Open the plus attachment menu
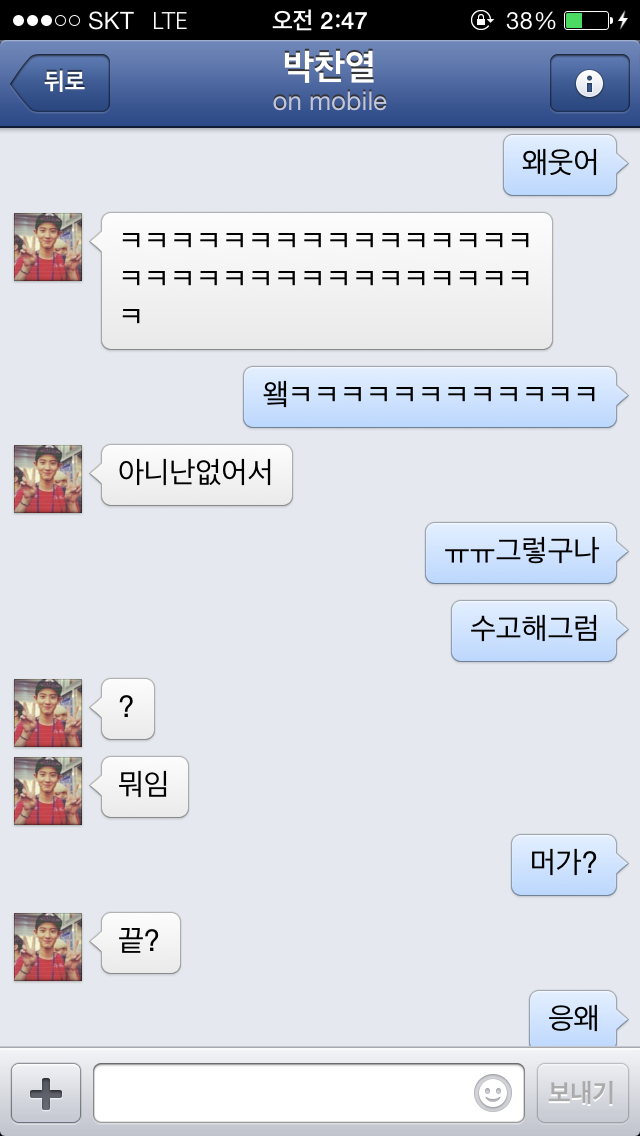The image size is (640, 1136). pos(46,1093)
